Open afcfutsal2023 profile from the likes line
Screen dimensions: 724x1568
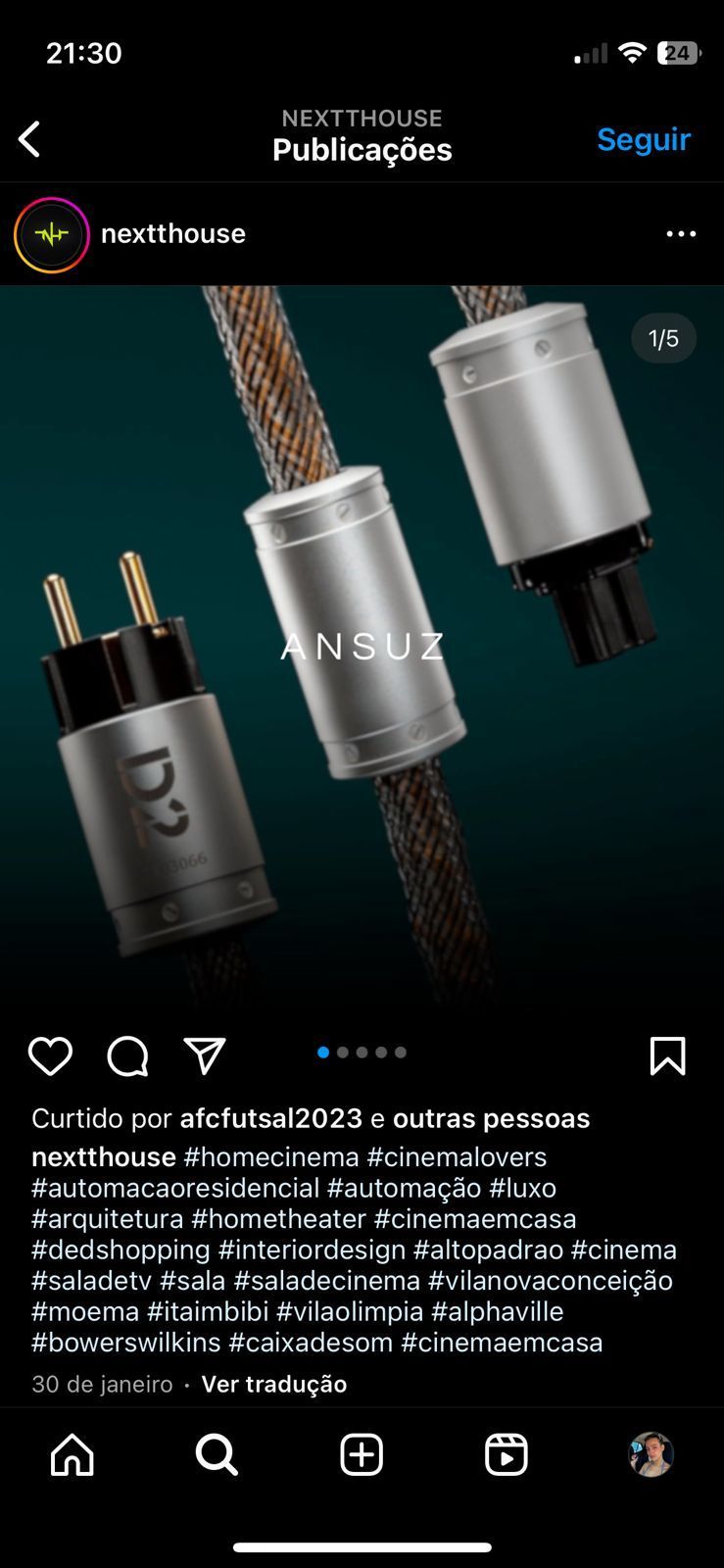[x=270, y=1118]
